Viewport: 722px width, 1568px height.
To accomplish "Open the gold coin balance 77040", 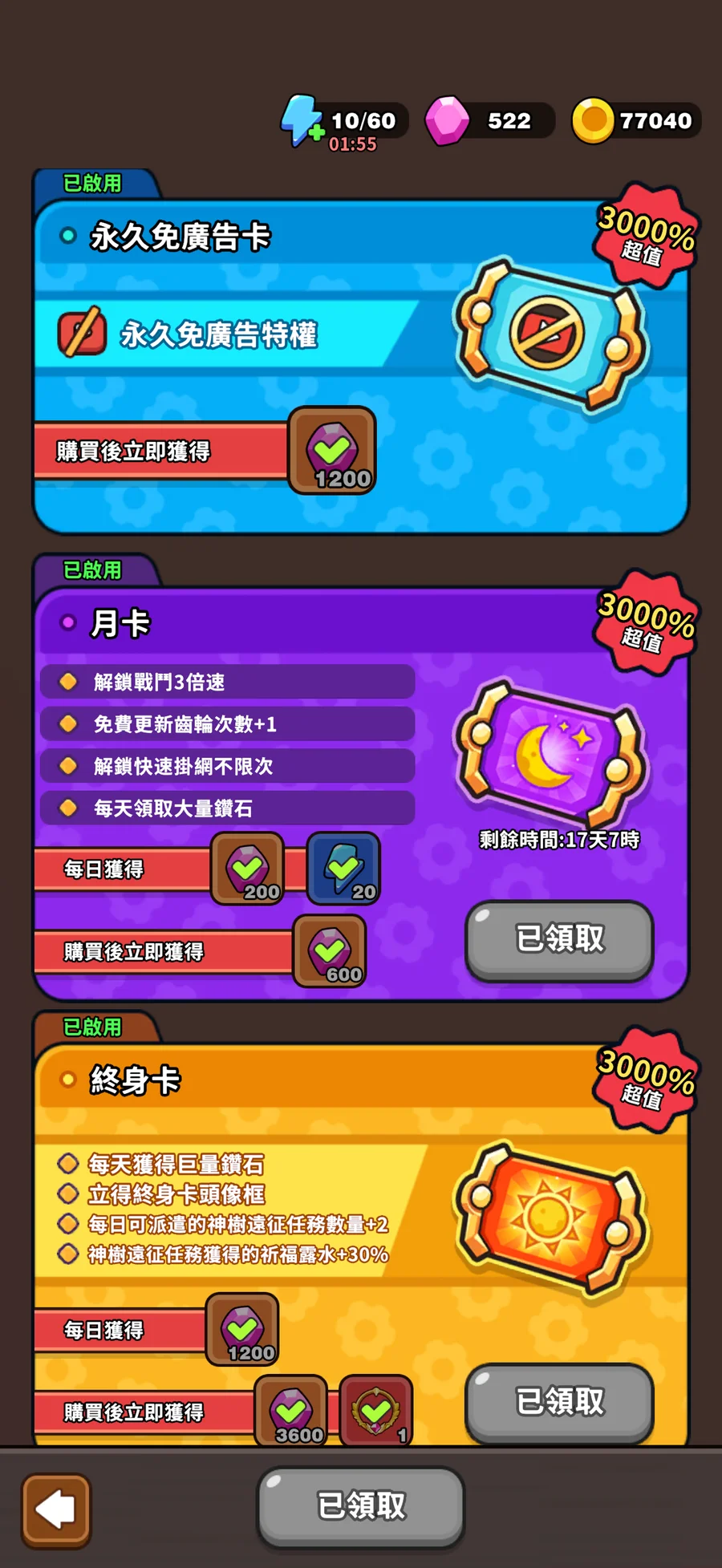I will pos(636,121).
